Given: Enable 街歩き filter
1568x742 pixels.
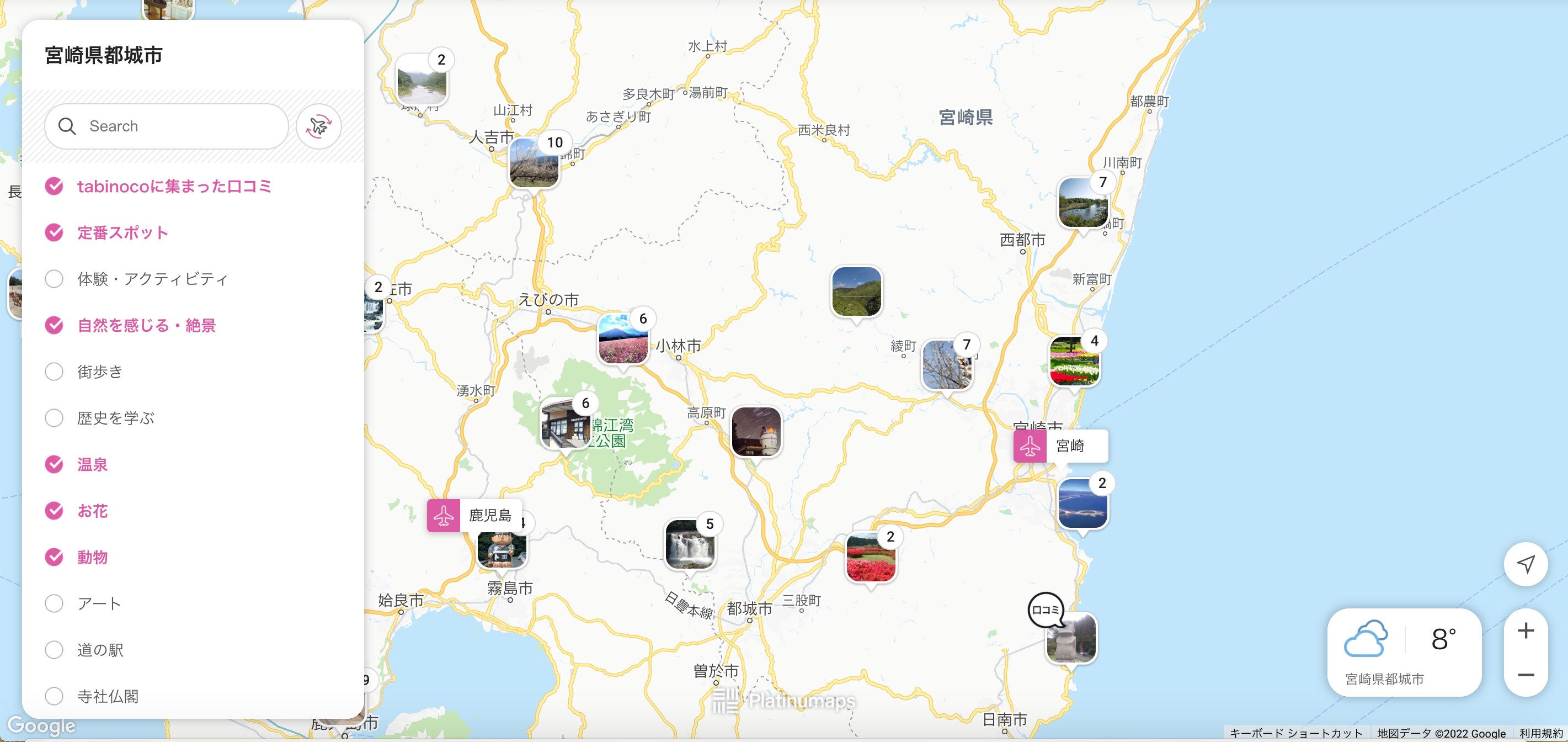Looking at the screenshot, I should [54, 372].
